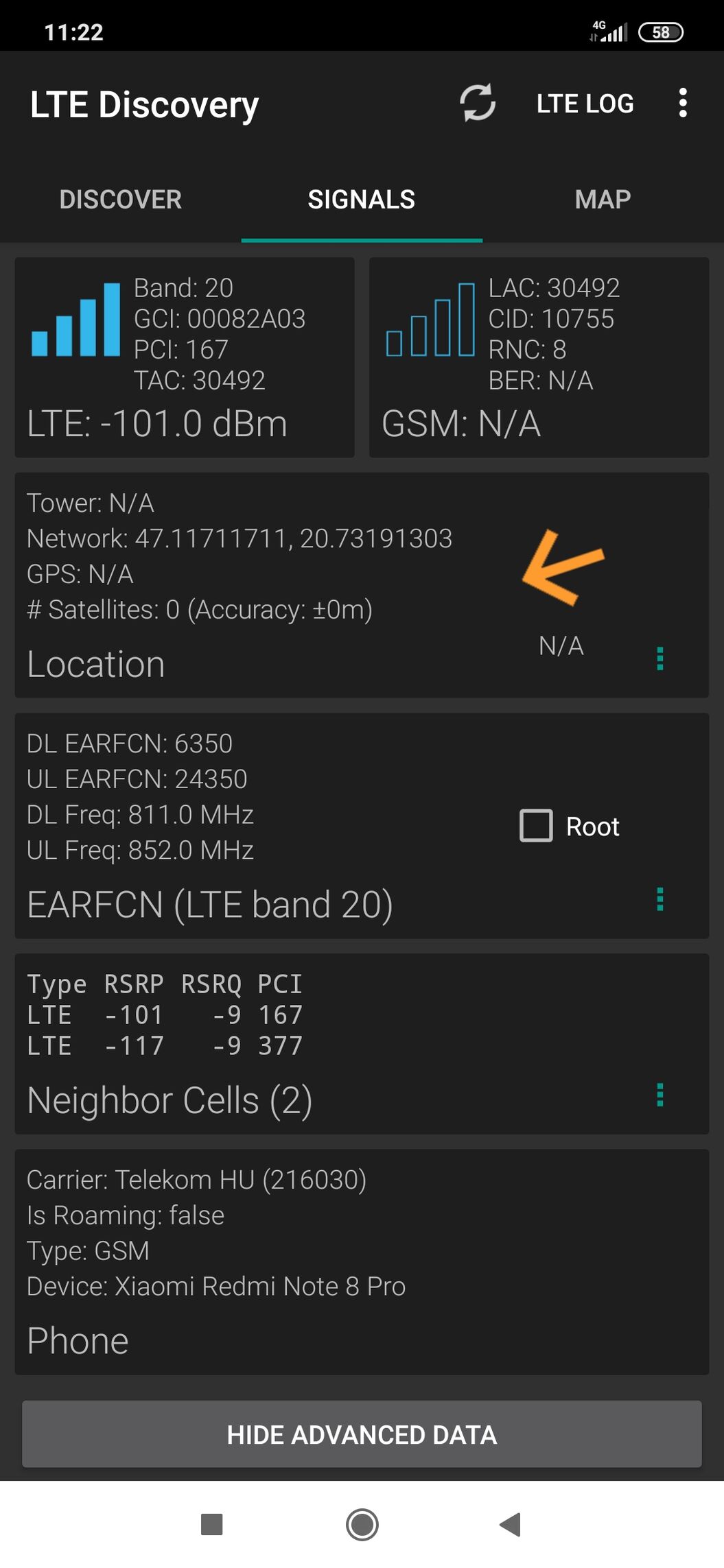
Task: Open the EARFCN card options menu
Action: click(660, 899)
